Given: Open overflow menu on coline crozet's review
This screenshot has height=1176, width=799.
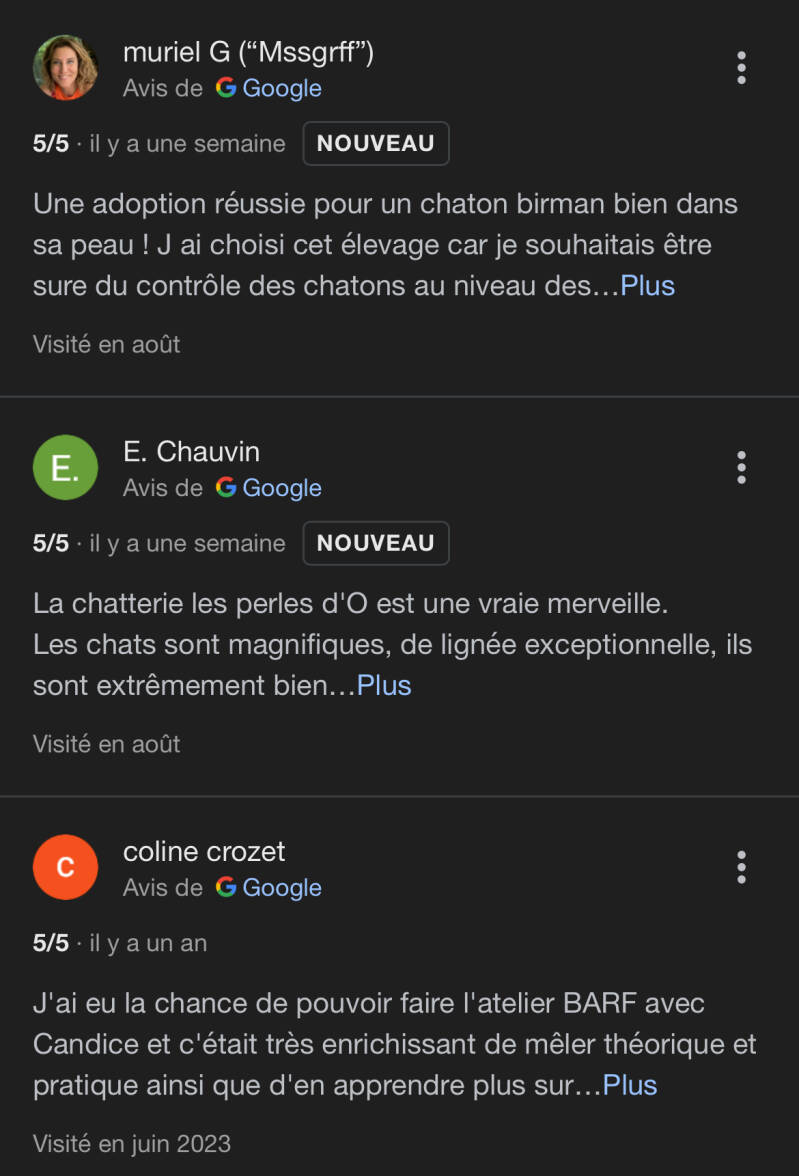Looking at the screenshot, I should pos(741,867).
